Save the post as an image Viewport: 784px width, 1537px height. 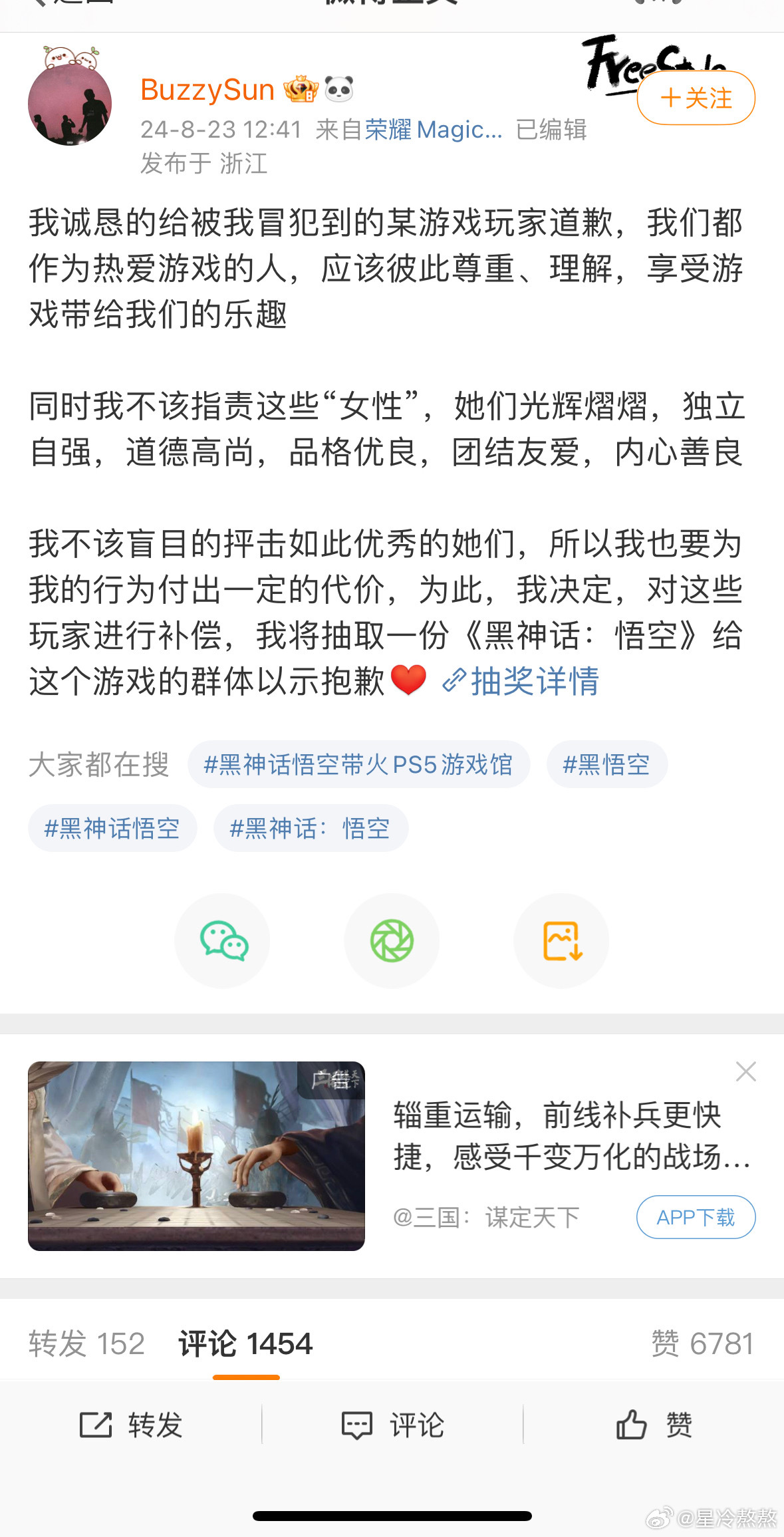[562, 940]
